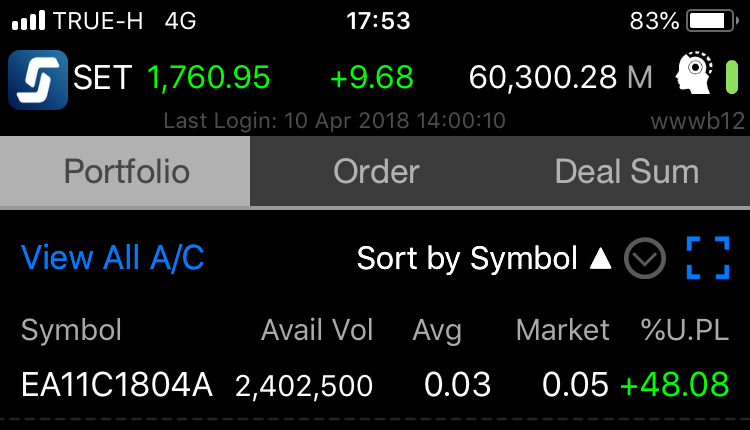The width and height of the screenshot is (750, 430).
Task: Toggle full screen portfolio view
Action: (708, 258)
